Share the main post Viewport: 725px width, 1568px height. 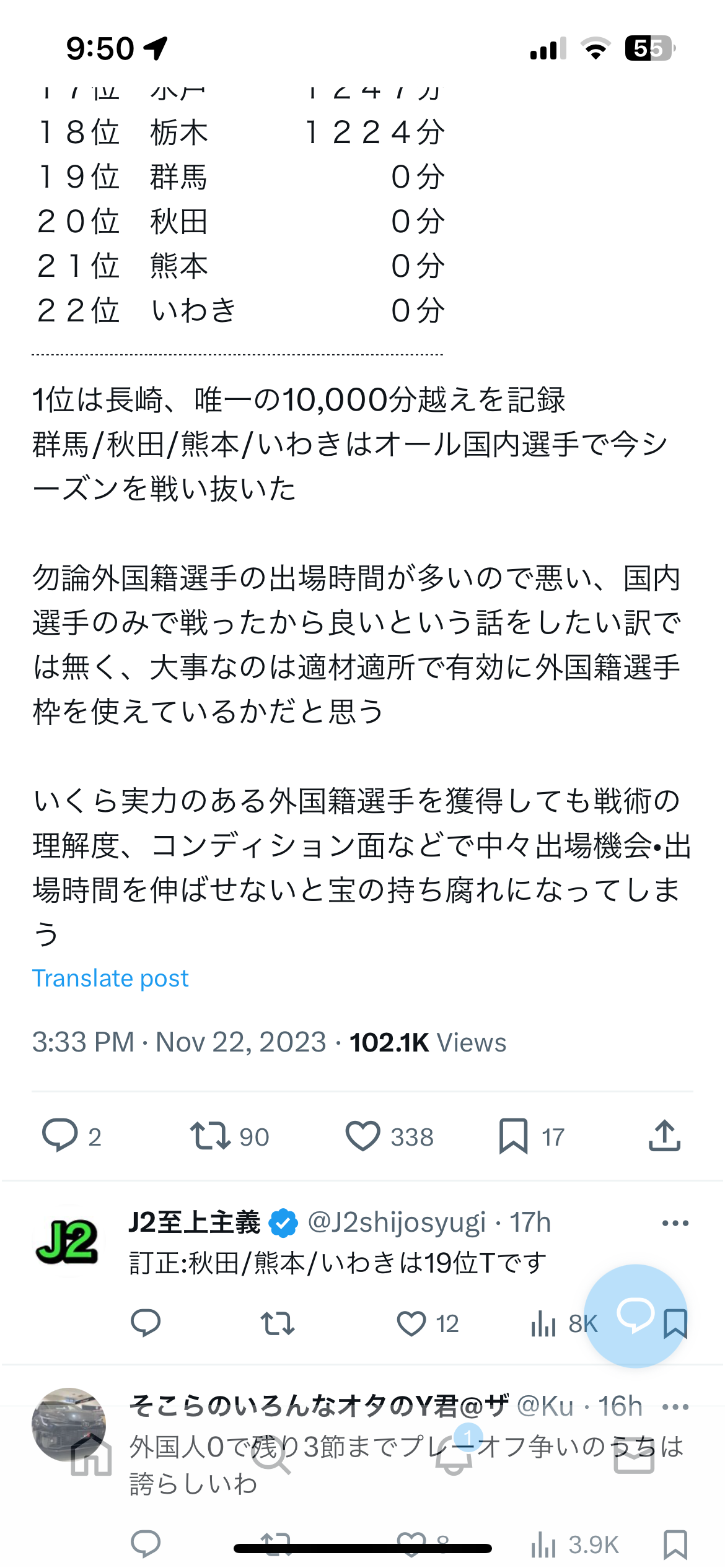664,1136
